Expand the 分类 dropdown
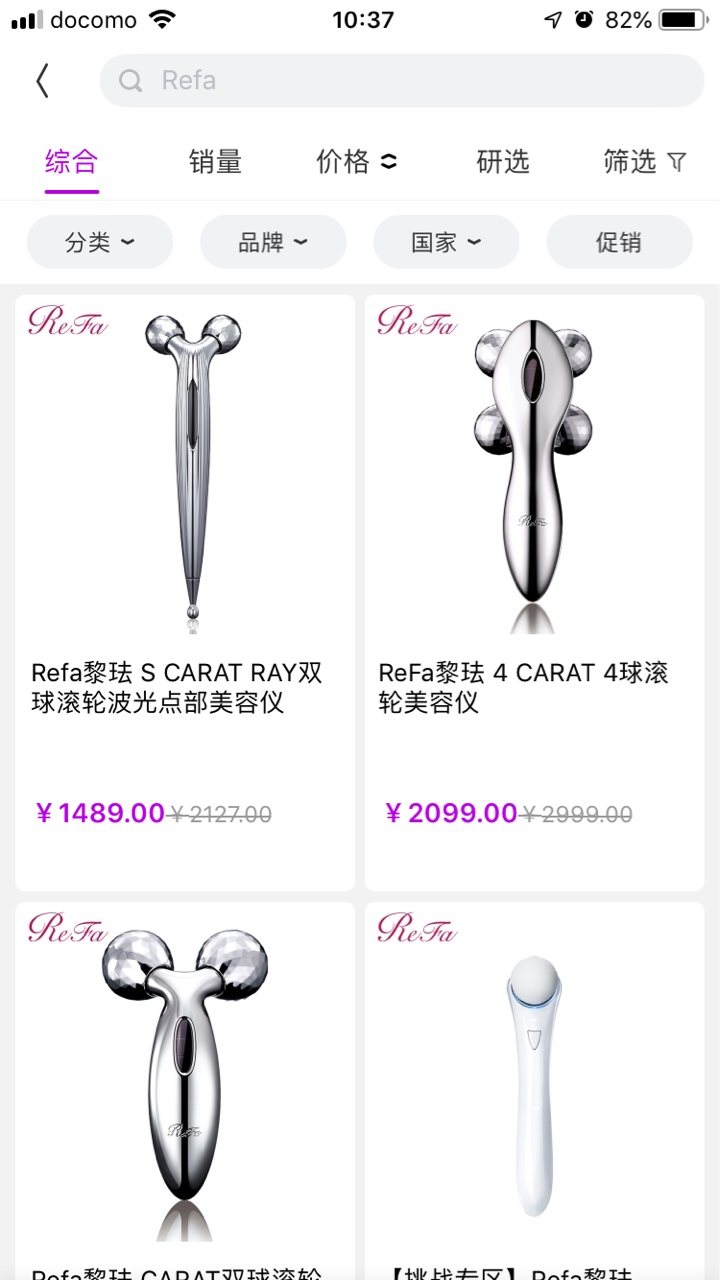720x1280 pixels. click(x=99, y=242)
